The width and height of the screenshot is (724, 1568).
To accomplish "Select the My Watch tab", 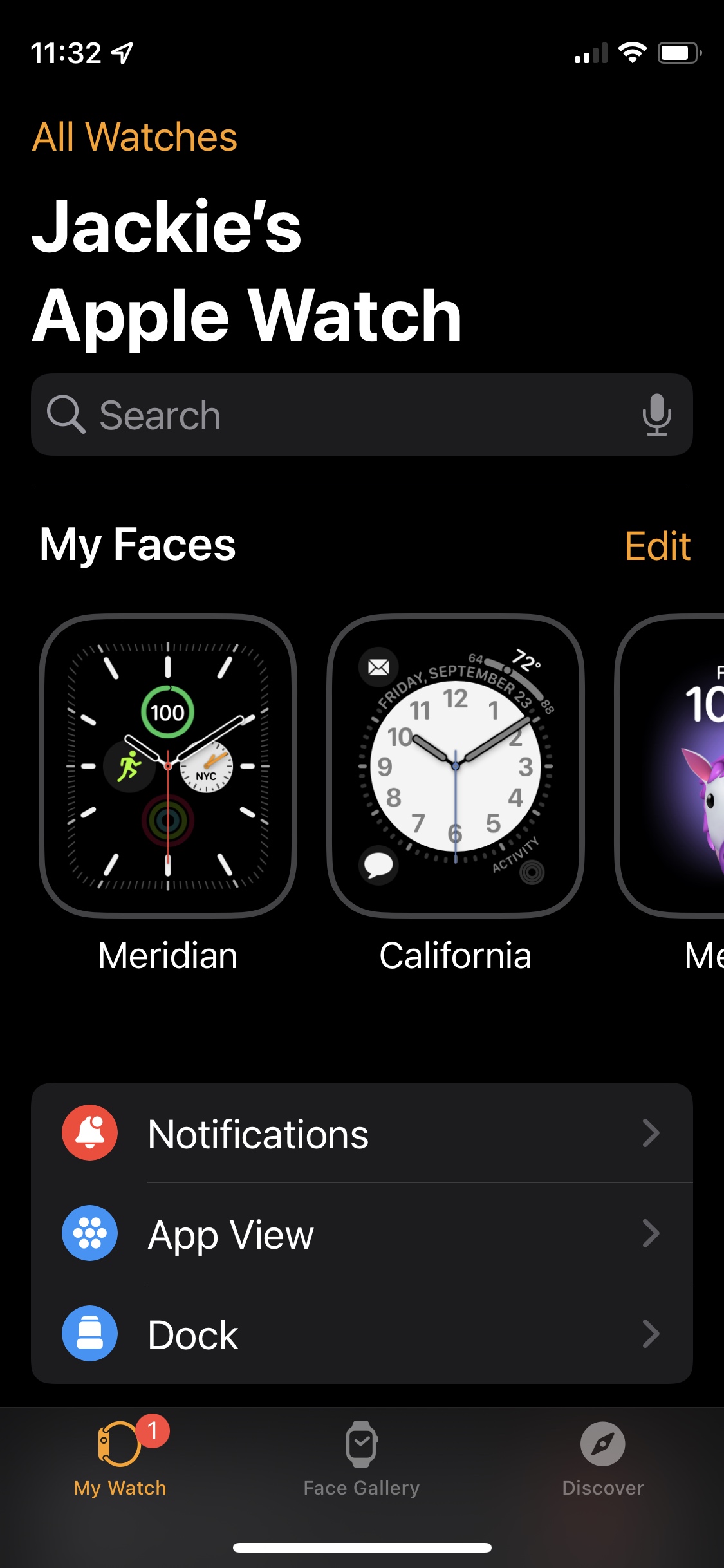I will [x=120, y=1459].
